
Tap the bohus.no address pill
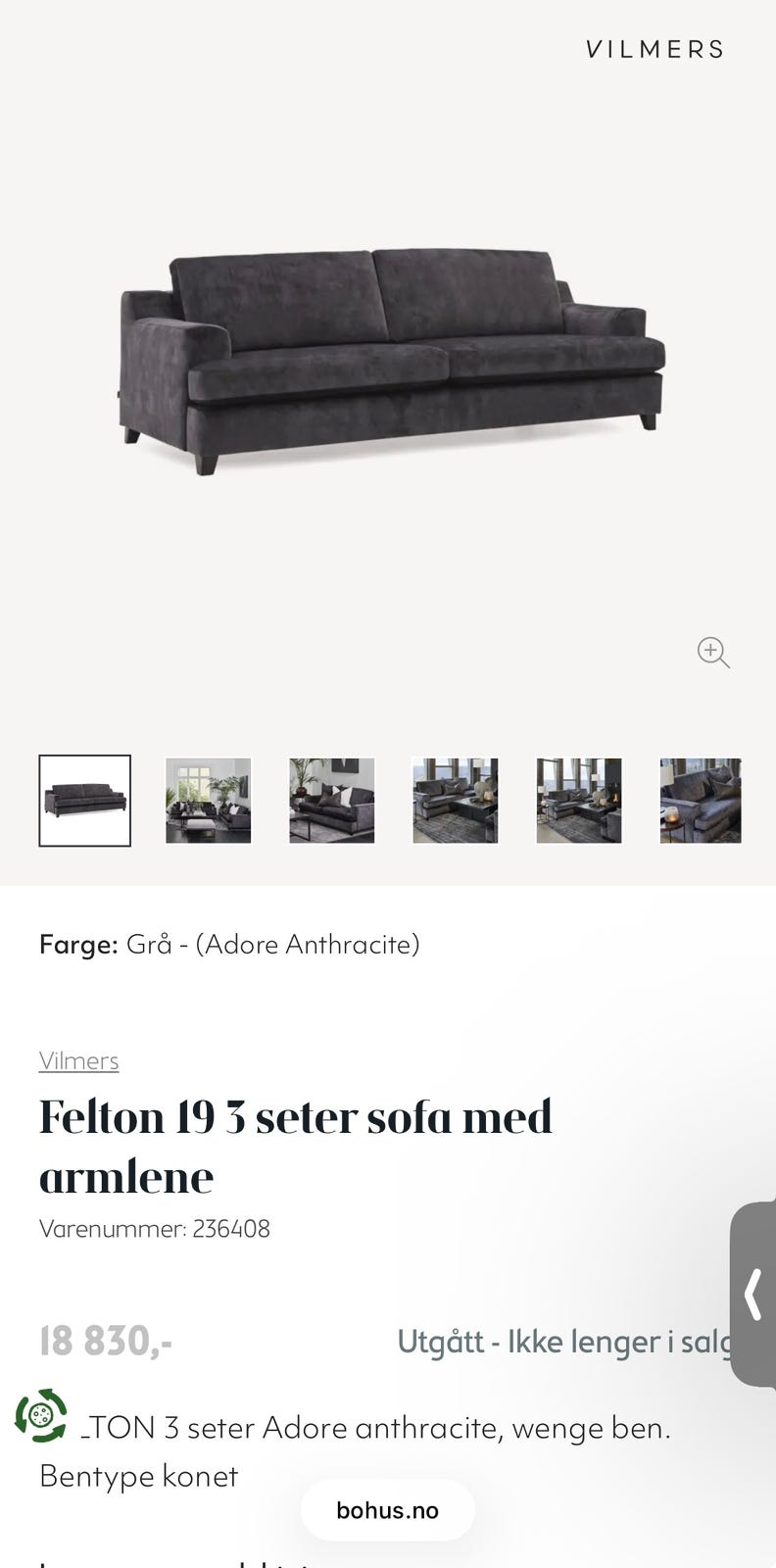(x=388, y=1510)
